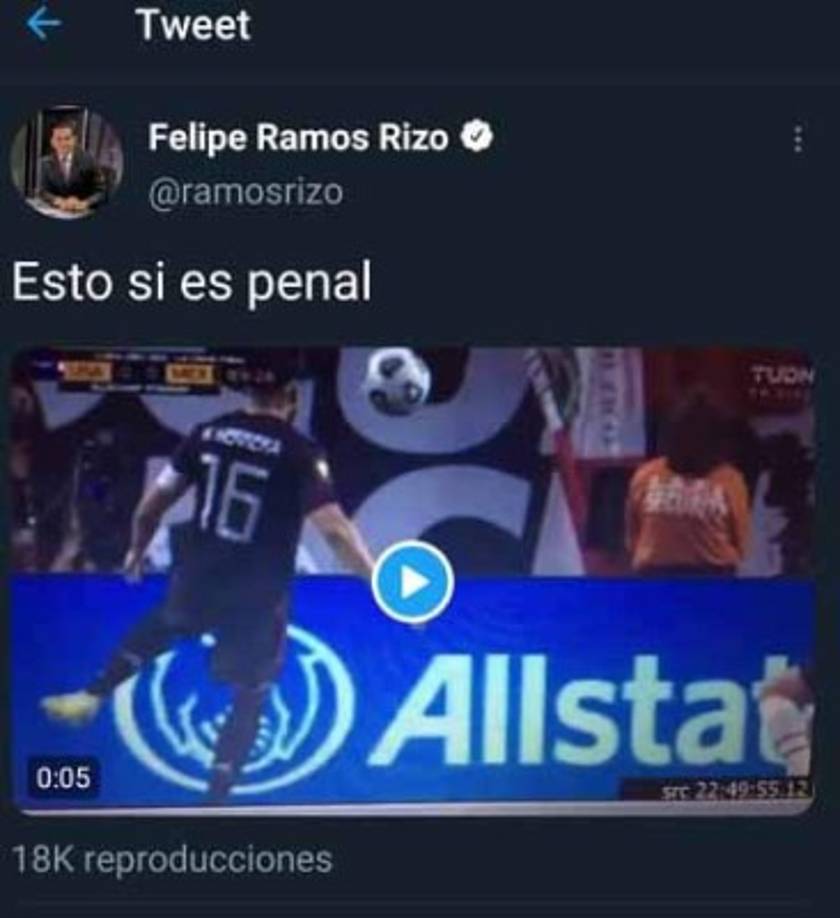Viewport: 840px width, 918px height.
Task: Open Felipe Ramos Rizo's profile picture
Action: (x=64, y=160)
